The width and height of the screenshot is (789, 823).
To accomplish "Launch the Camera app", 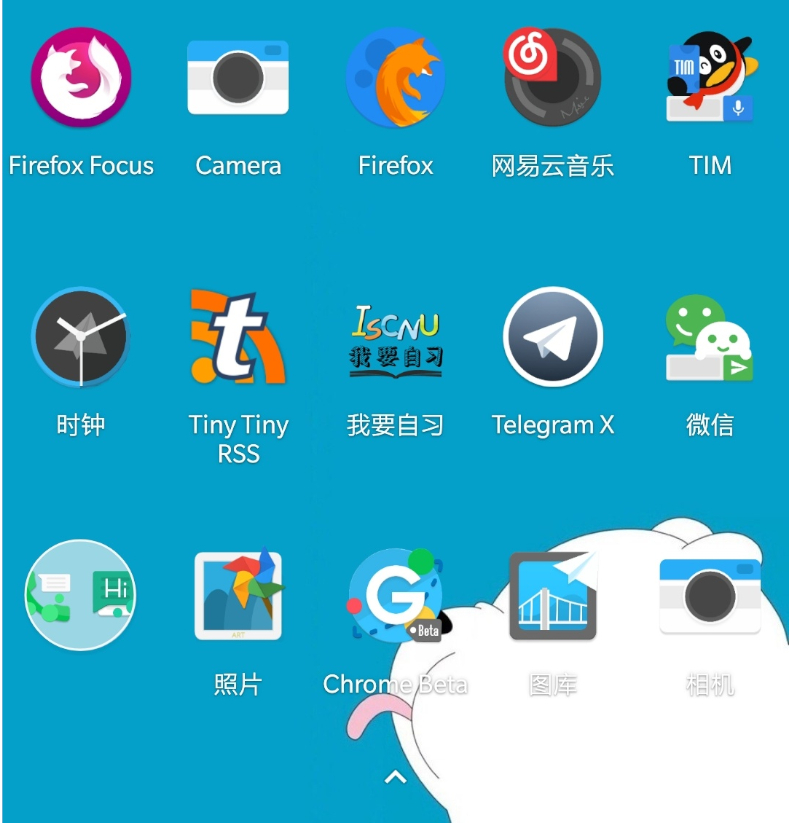I will coord(238,78).
